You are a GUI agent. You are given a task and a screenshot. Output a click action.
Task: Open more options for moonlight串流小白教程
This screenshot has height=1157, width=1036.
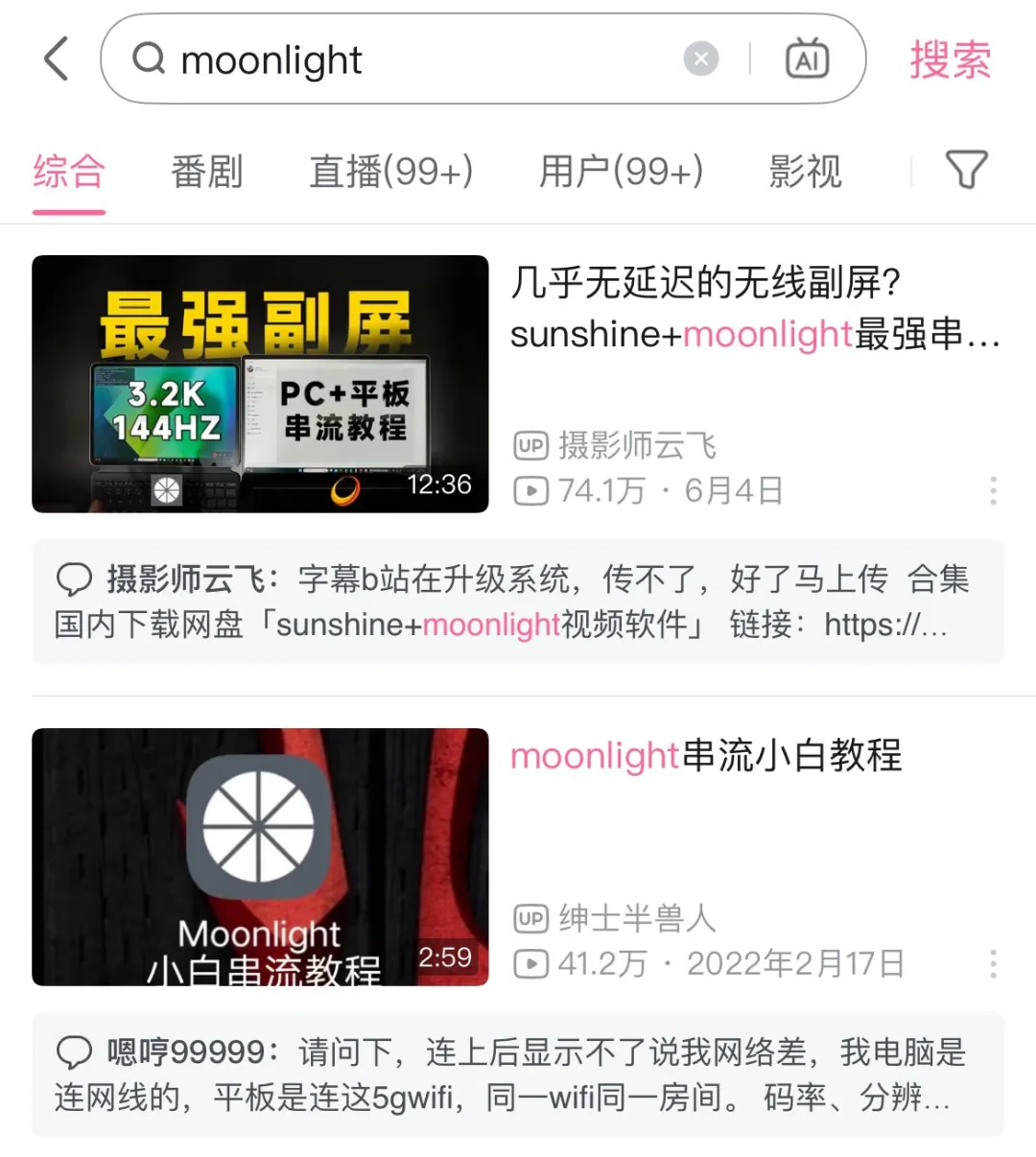pyautogui.click(x=993, y=963)
